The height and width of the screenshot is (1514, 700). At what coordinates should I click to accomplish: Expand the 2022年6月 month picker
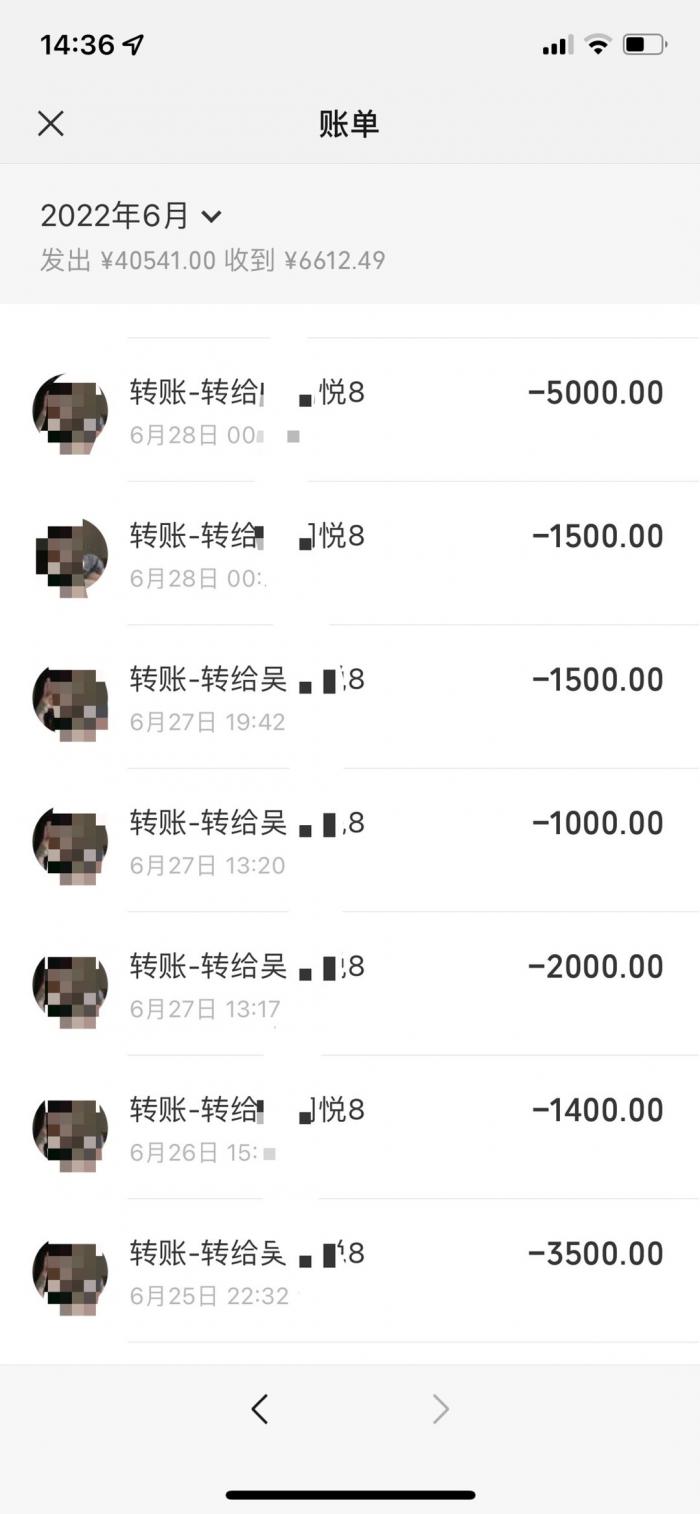click(x=130, y=215)
